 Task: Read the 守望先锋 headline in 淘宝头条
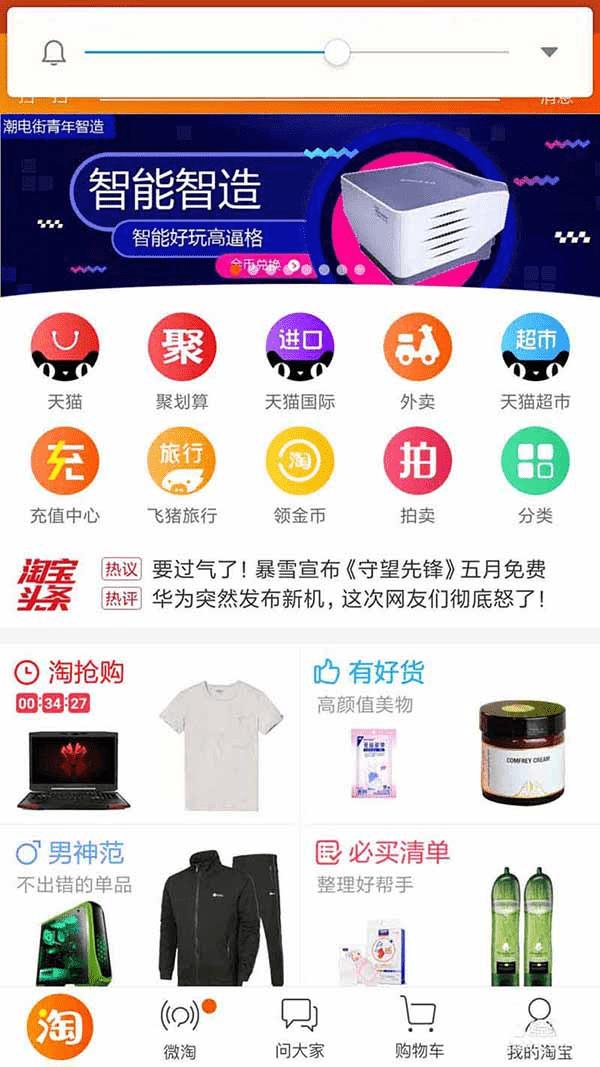point(348,570)
